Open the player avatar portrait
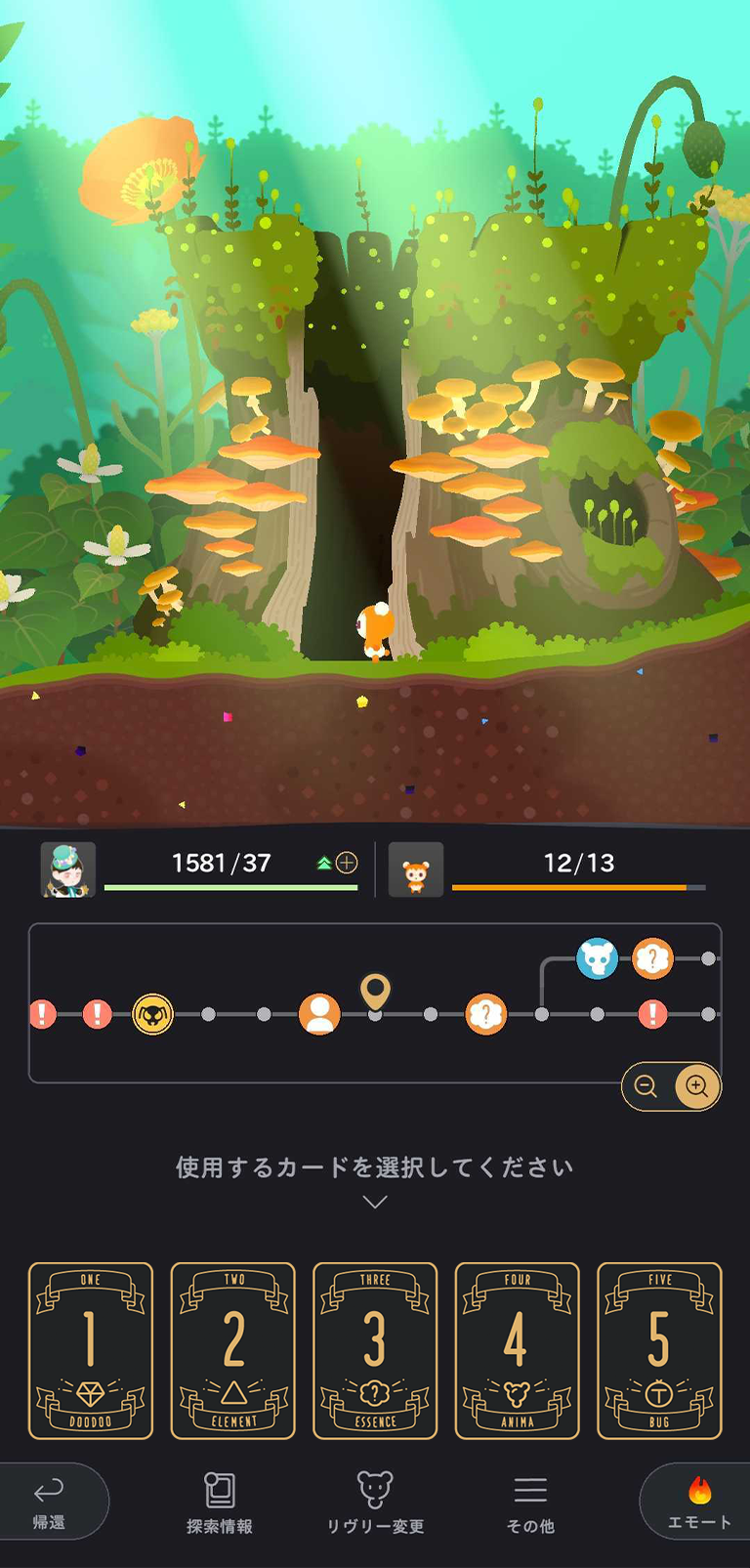This screenshot has height=1568, width=750. 68,869
